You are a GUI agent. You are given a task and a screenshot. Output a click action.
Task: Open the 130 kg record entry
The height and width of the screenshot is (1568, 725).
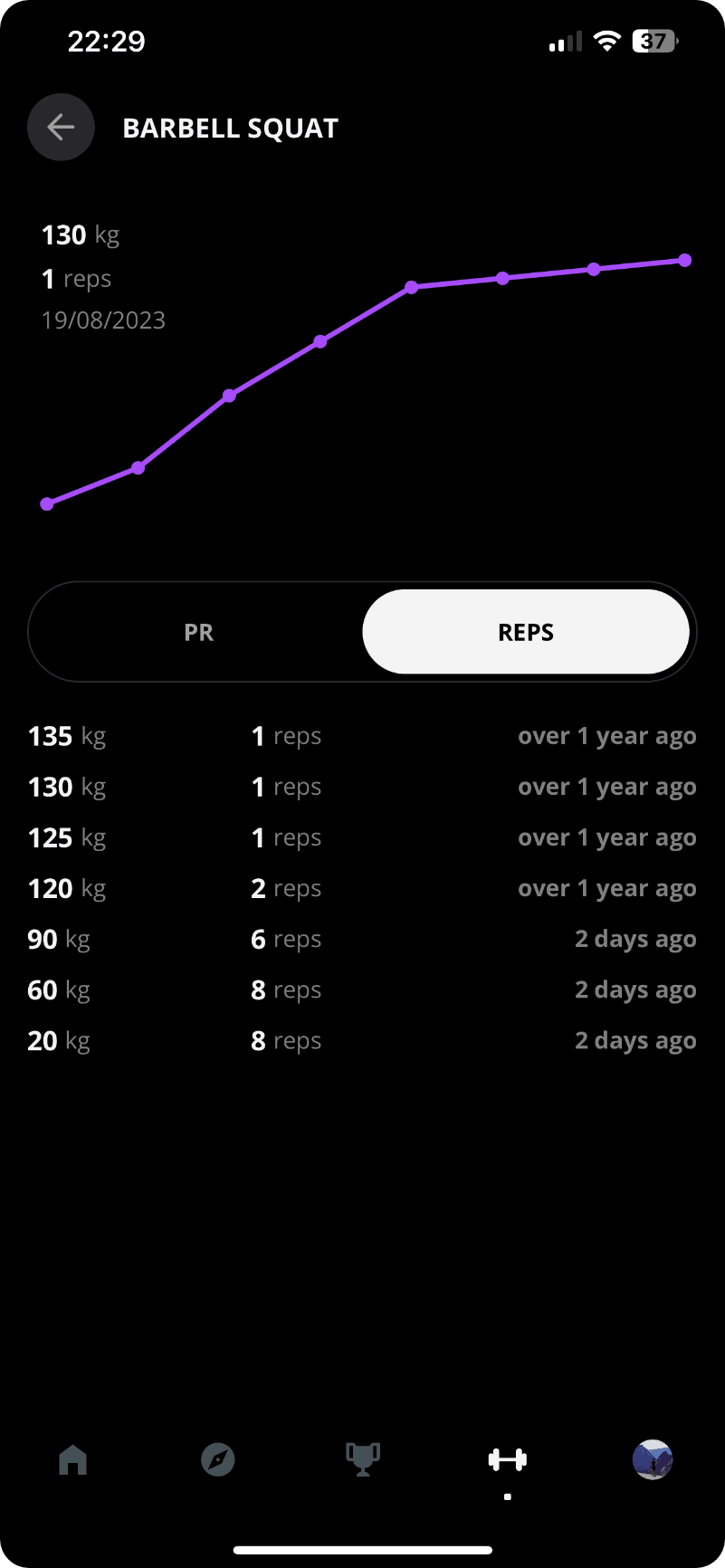362,787
